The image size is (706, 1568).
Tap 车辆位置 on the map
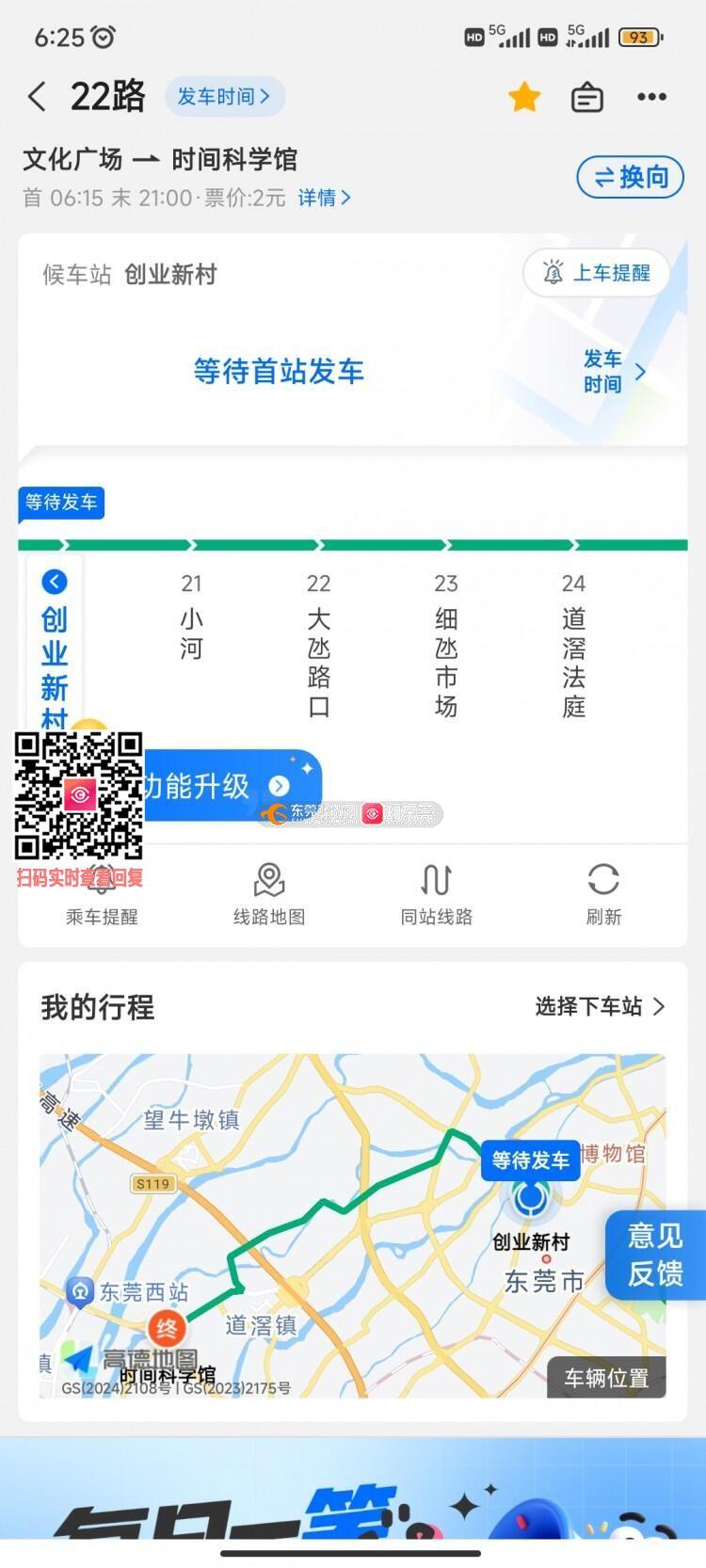[606, 1378]
